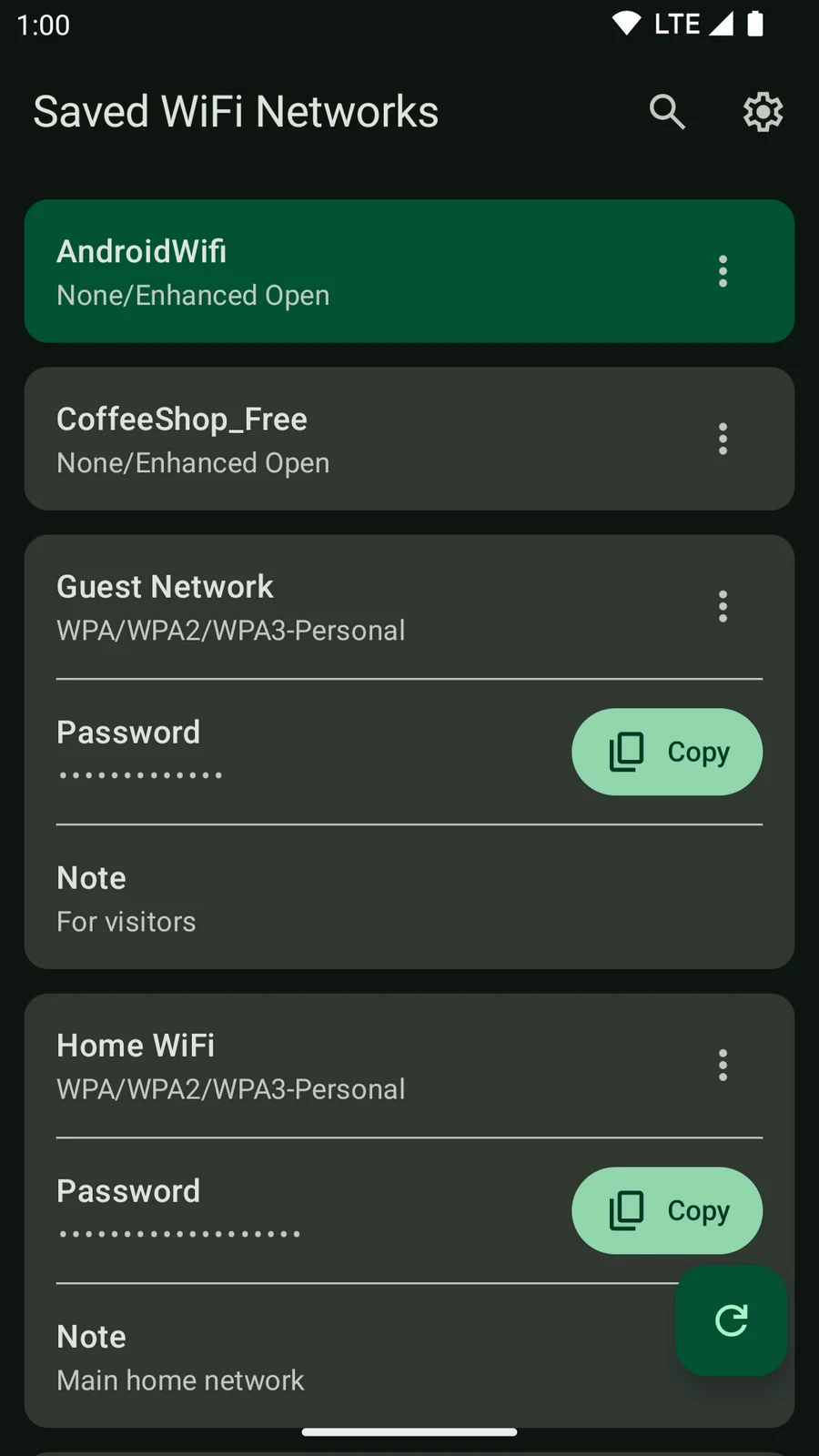Open the search icon in the app bar
The image size is (819, 1456).
(667, 112)
